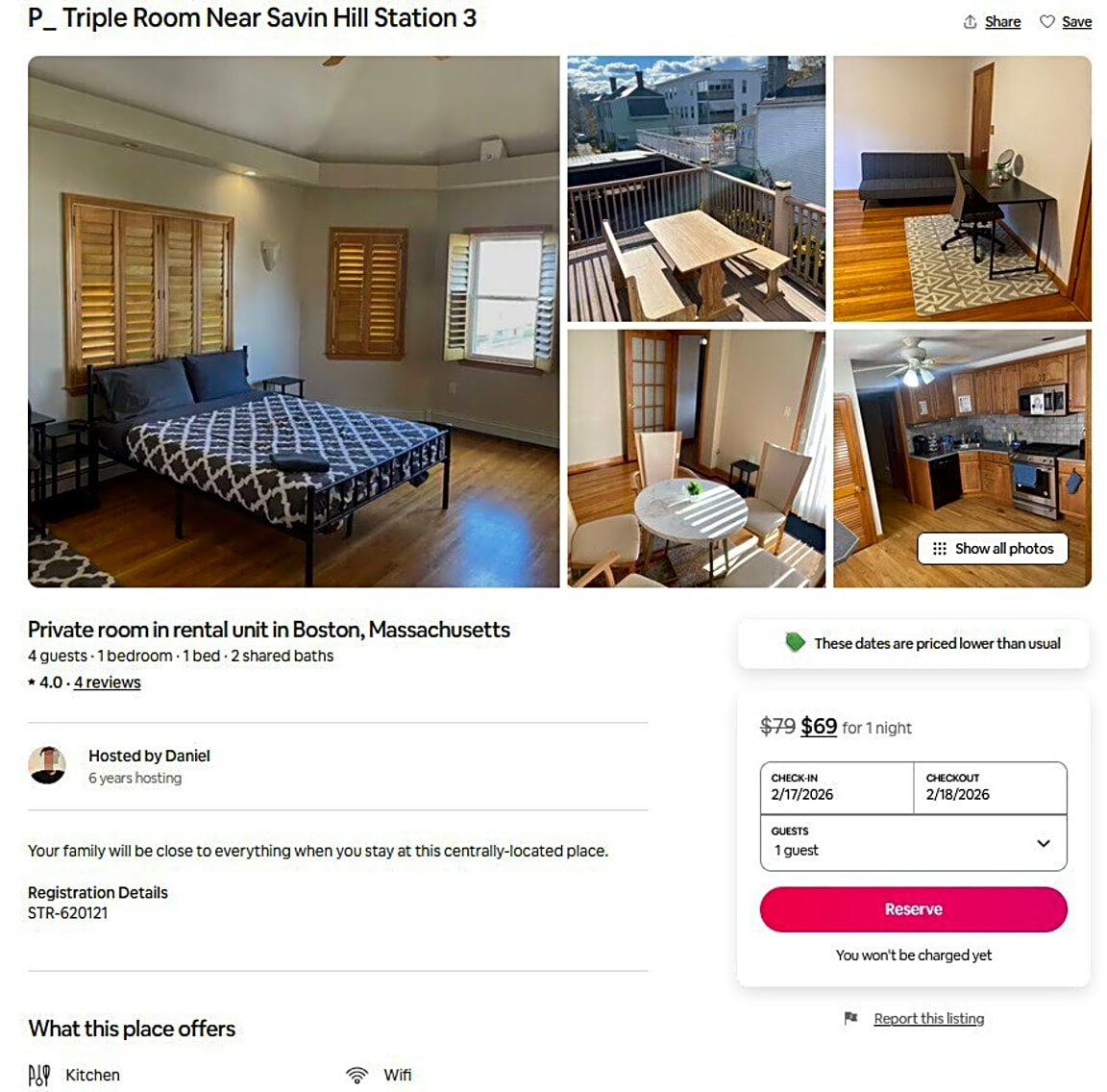Image resolution: width=1107 pixels, height=1092 pixels.
Task: View host Daniel's profile picture
Action: click(x=47, y=765)
